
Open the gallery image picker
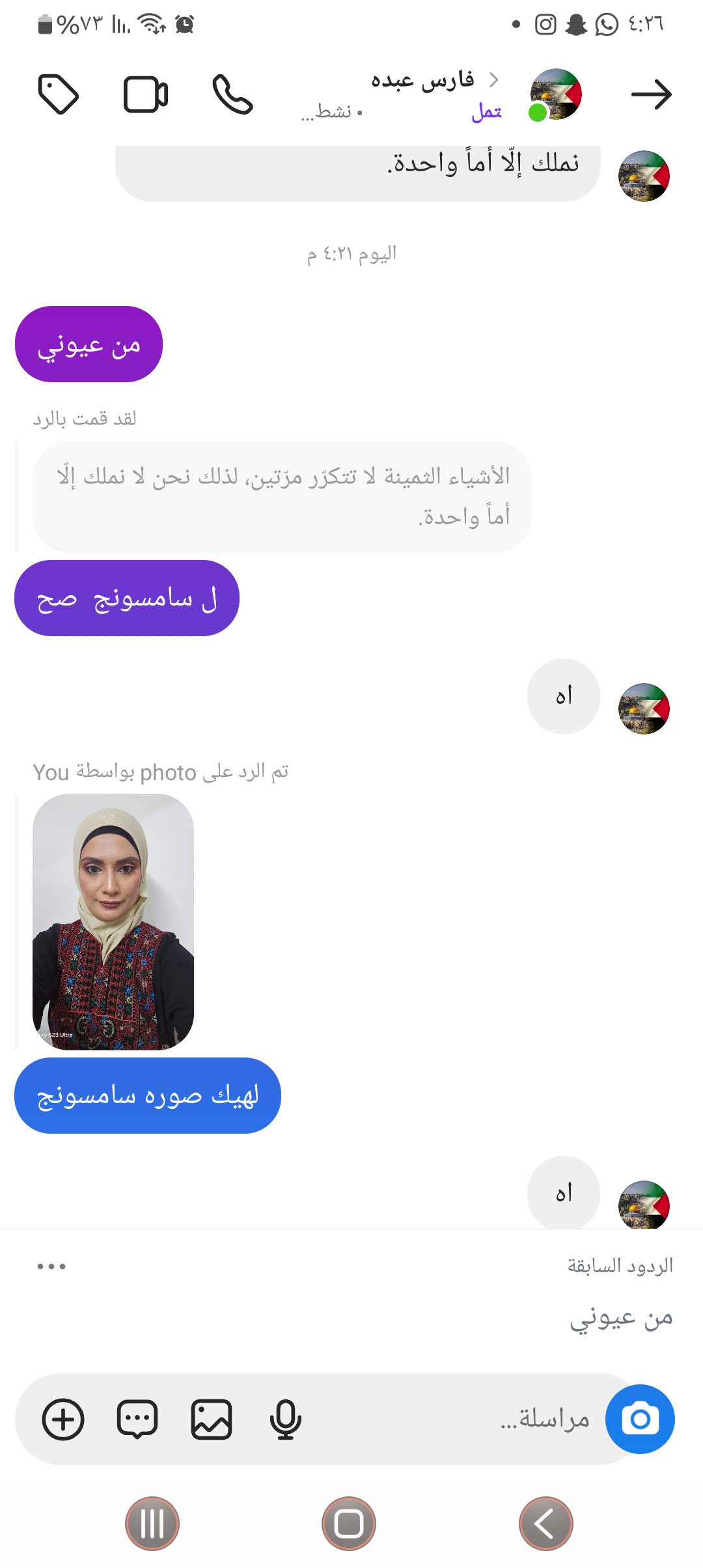tap(212, 1419)
